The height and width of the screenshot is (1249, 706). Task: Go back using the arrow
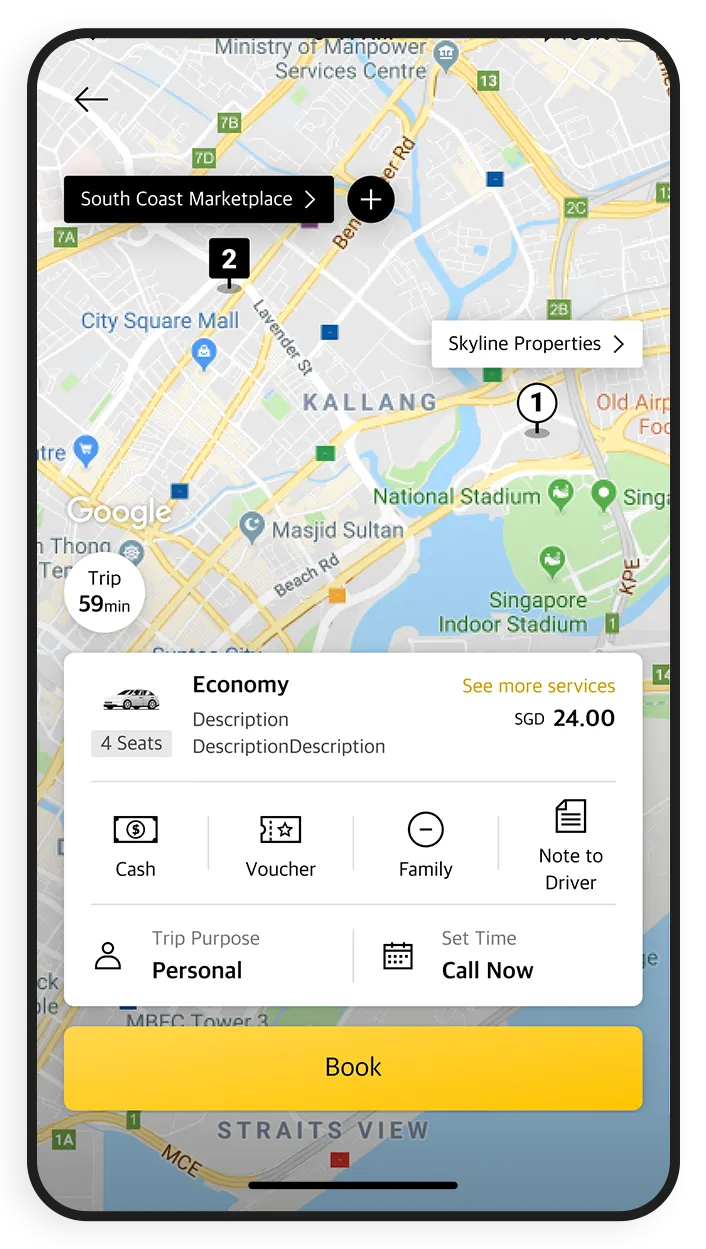tap(91, 99)
